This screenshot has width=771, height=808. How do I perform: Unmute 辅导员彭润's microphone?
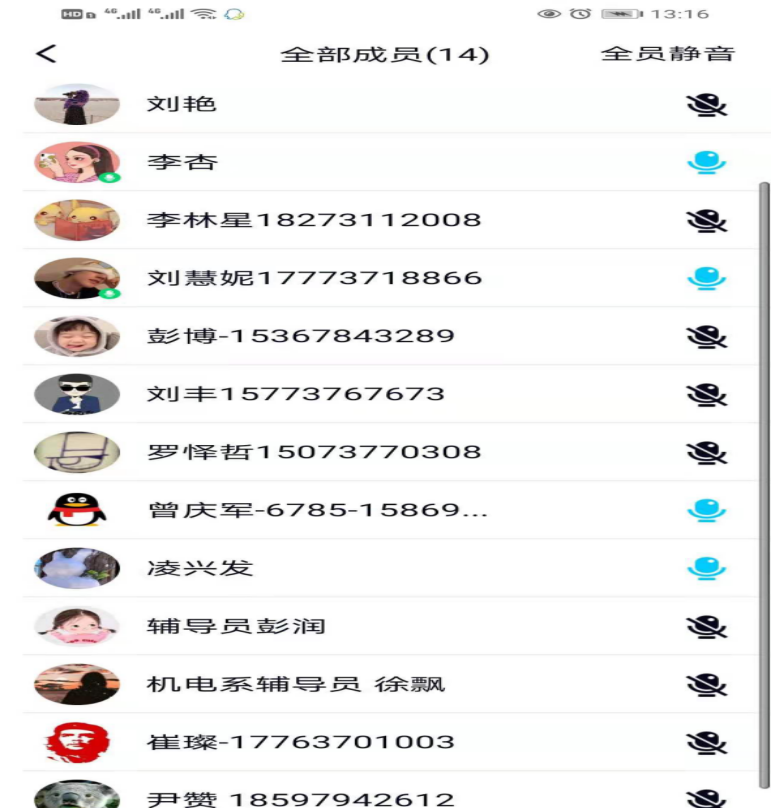pos(706,627)
